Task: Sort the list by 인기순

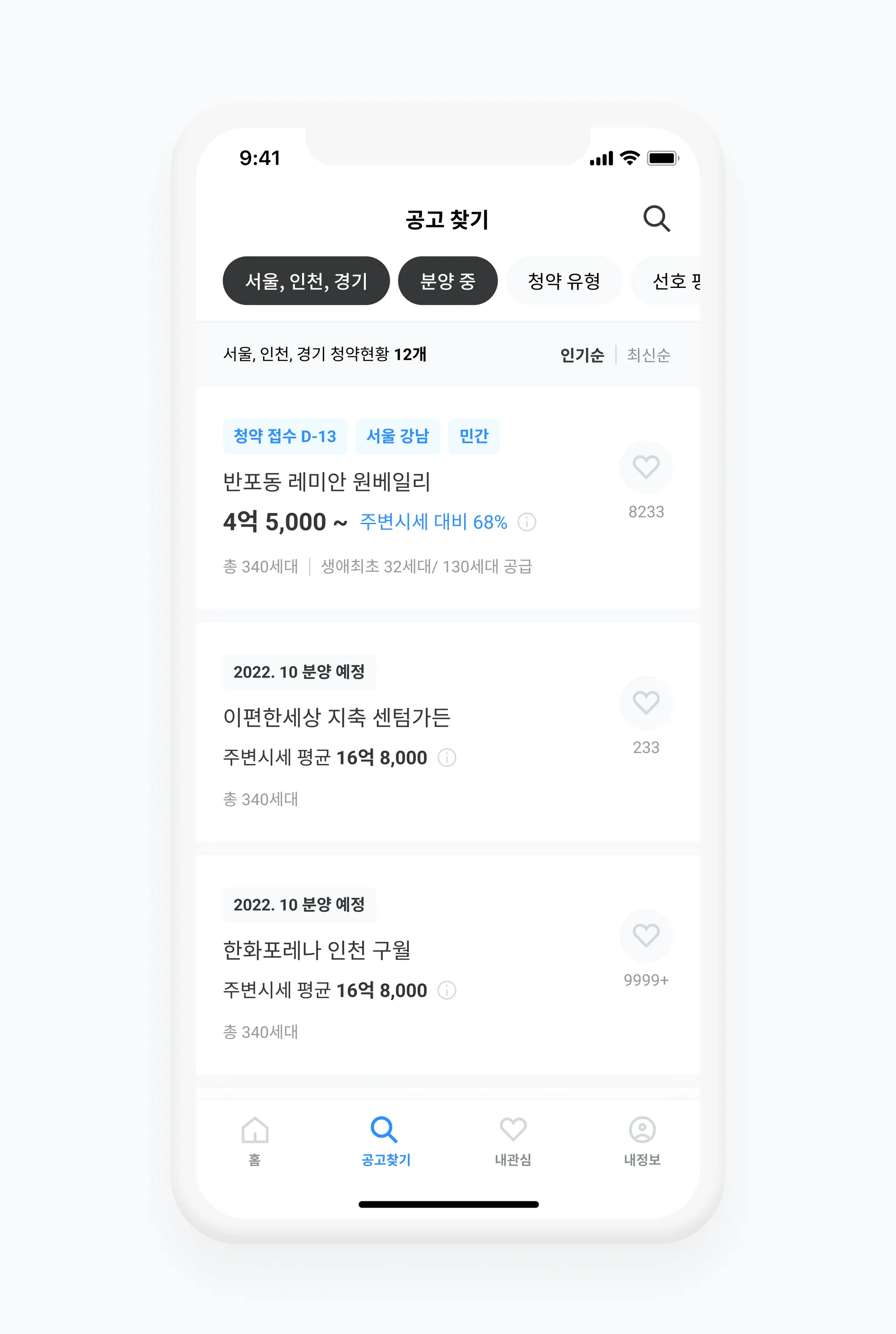Action: point(582,355)
